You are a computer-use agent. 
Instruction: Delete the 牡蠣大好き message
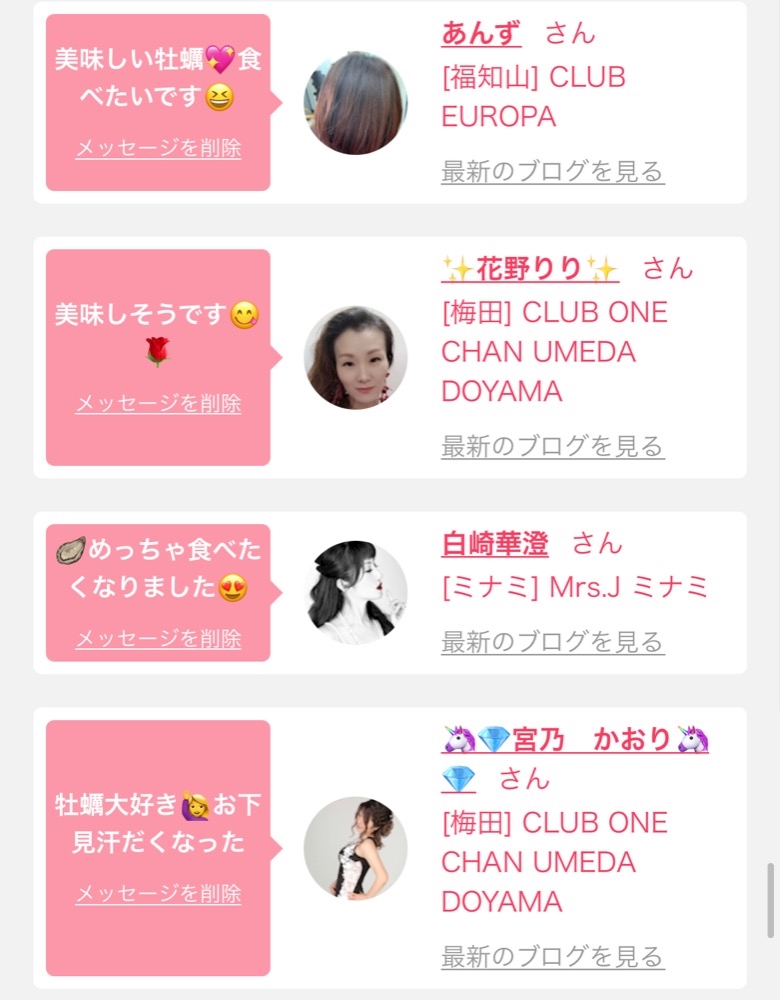158,893
